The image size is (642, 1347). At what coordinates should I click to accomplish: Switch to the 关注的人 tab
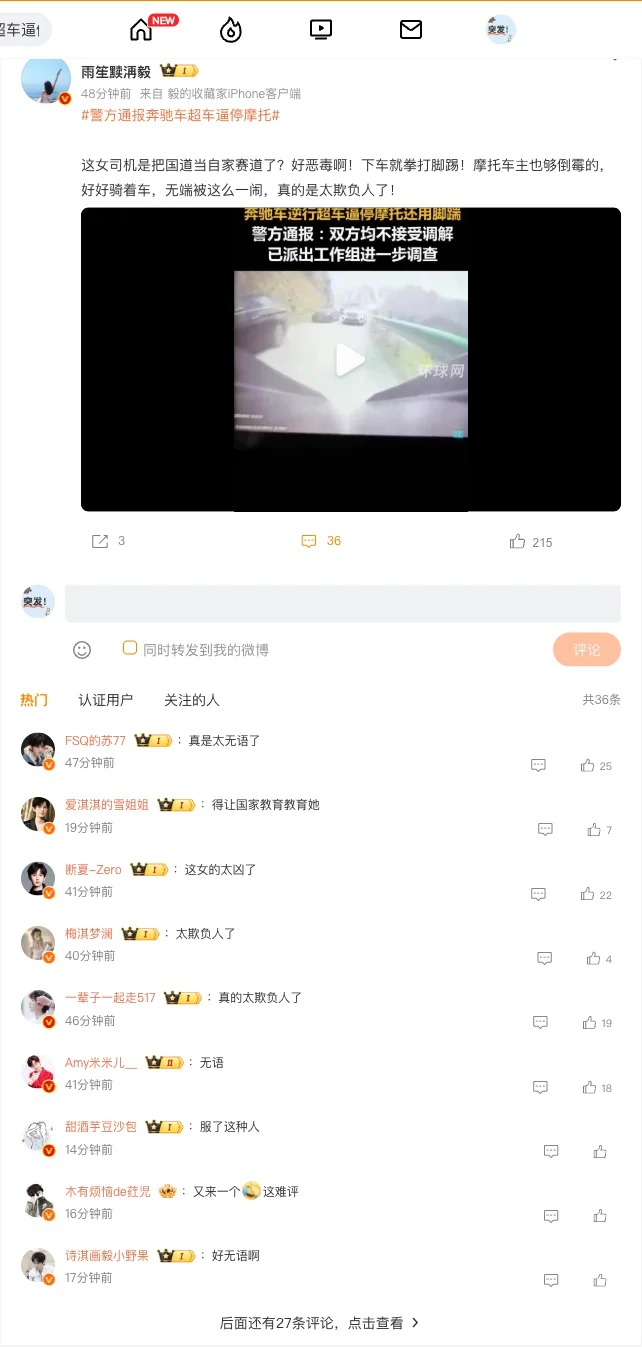(191, 700)
